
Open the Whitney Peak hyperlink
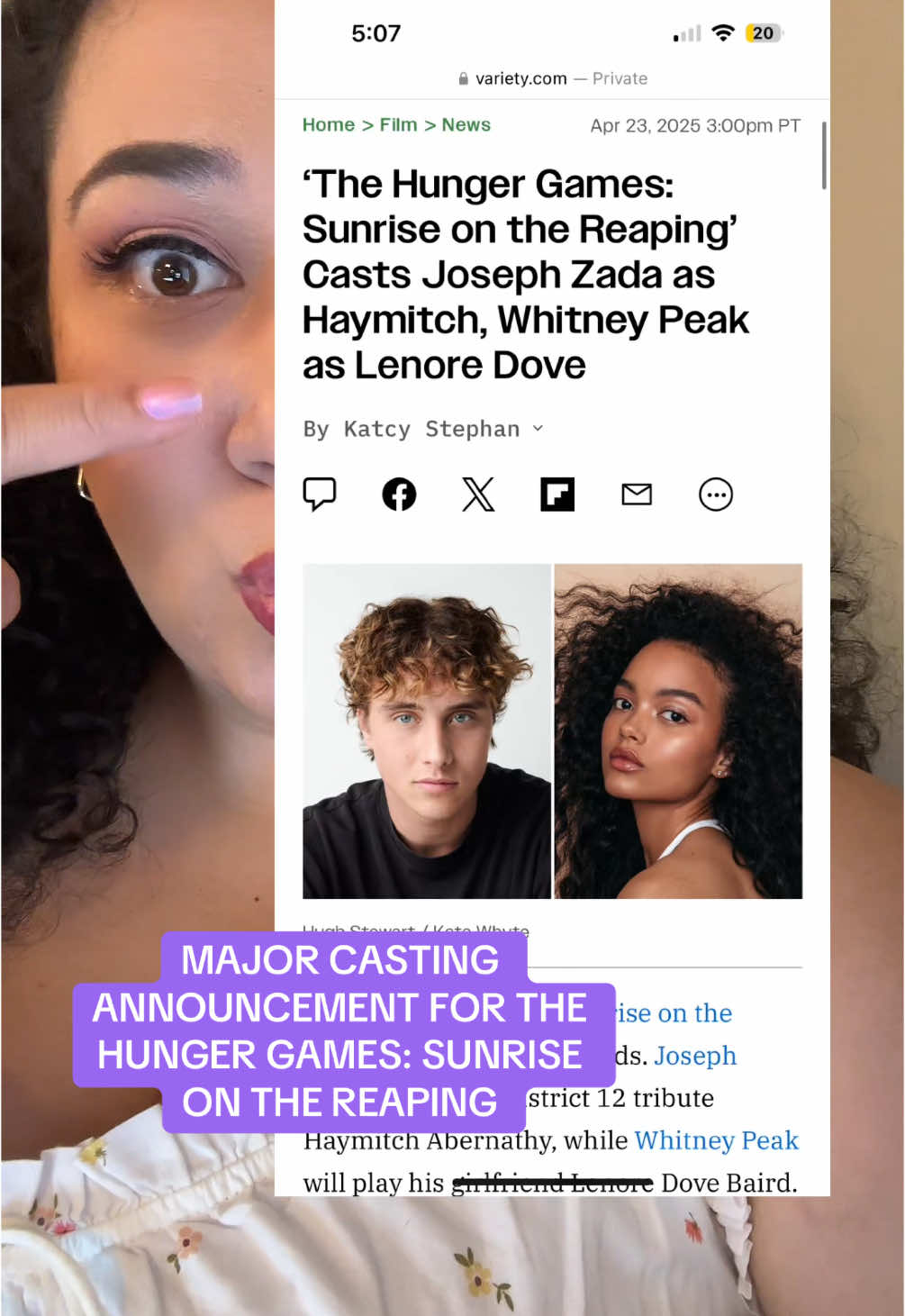coord(716,1140)
